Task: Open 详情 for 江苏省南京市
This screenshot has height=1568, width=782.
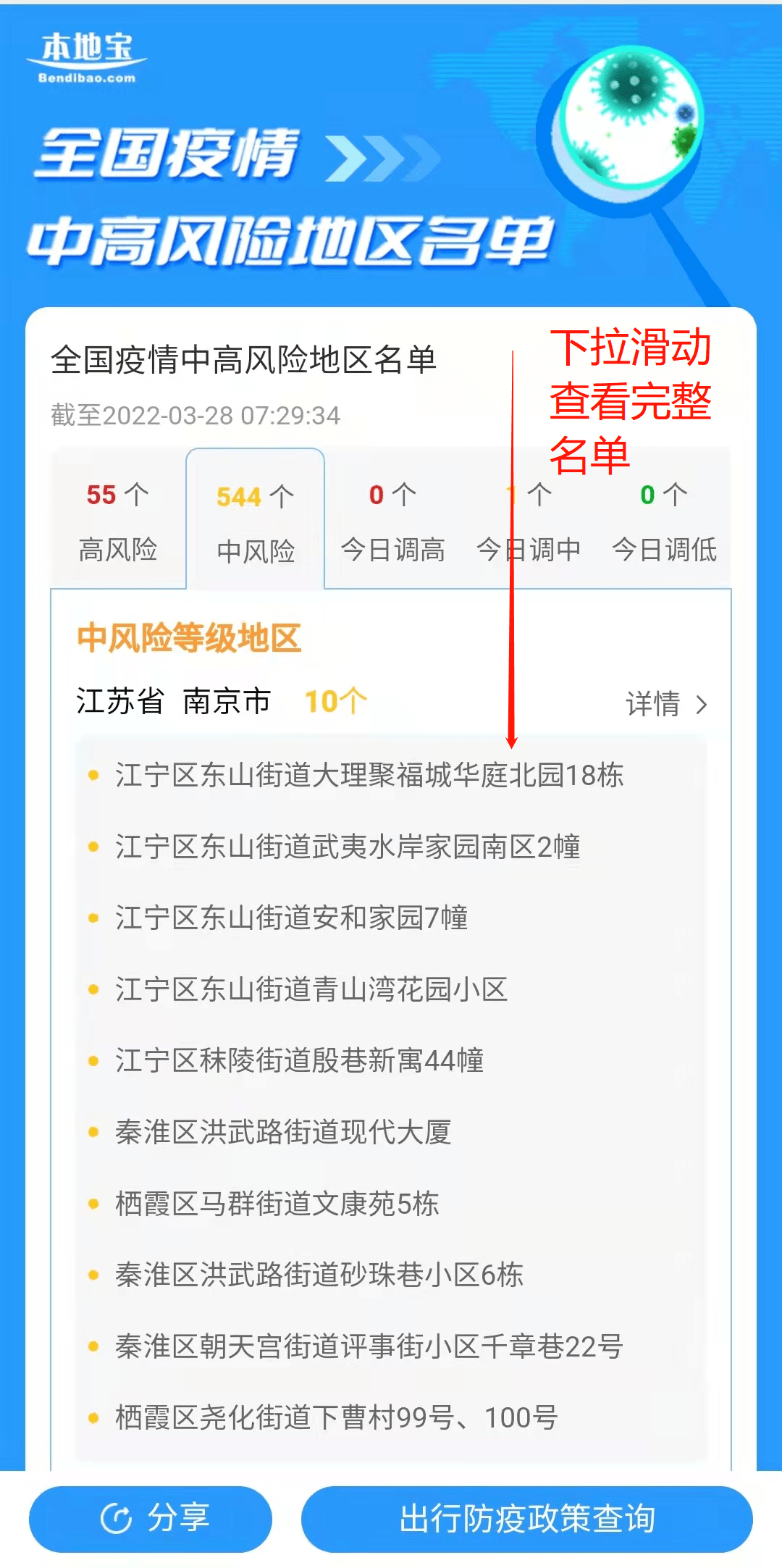Action: point(666,704)
